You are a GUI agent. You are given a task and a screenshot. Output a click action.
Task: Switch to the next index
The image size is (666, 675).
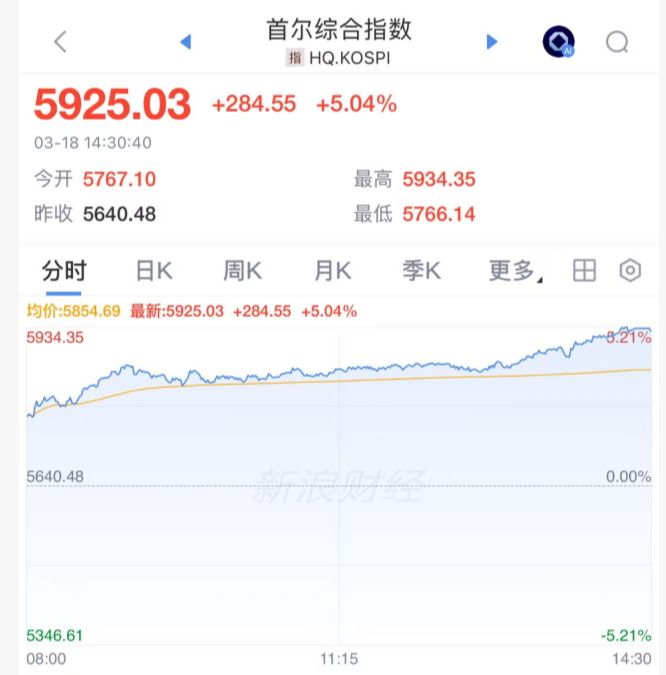point(491,41)
